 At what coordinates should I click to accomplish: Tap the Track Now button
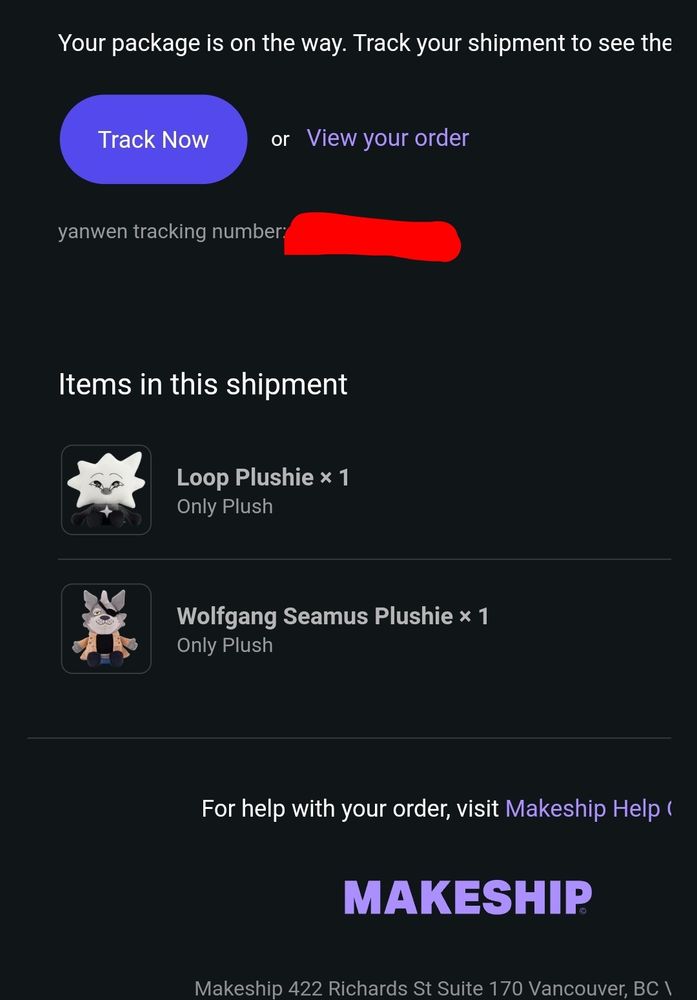click(x=153, y=140)
